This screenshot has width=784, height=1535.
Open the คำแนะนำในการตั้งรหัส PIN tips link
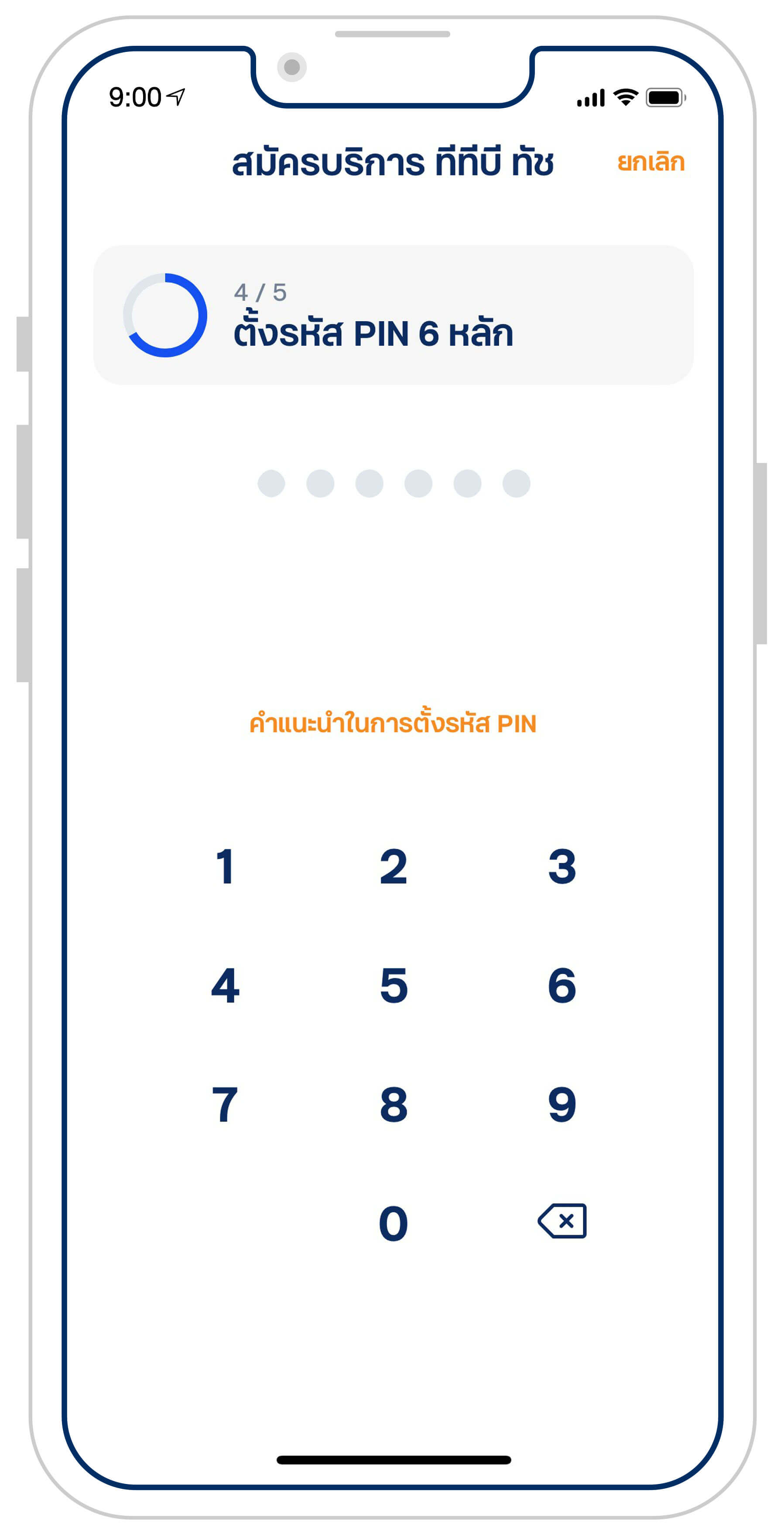393,723
